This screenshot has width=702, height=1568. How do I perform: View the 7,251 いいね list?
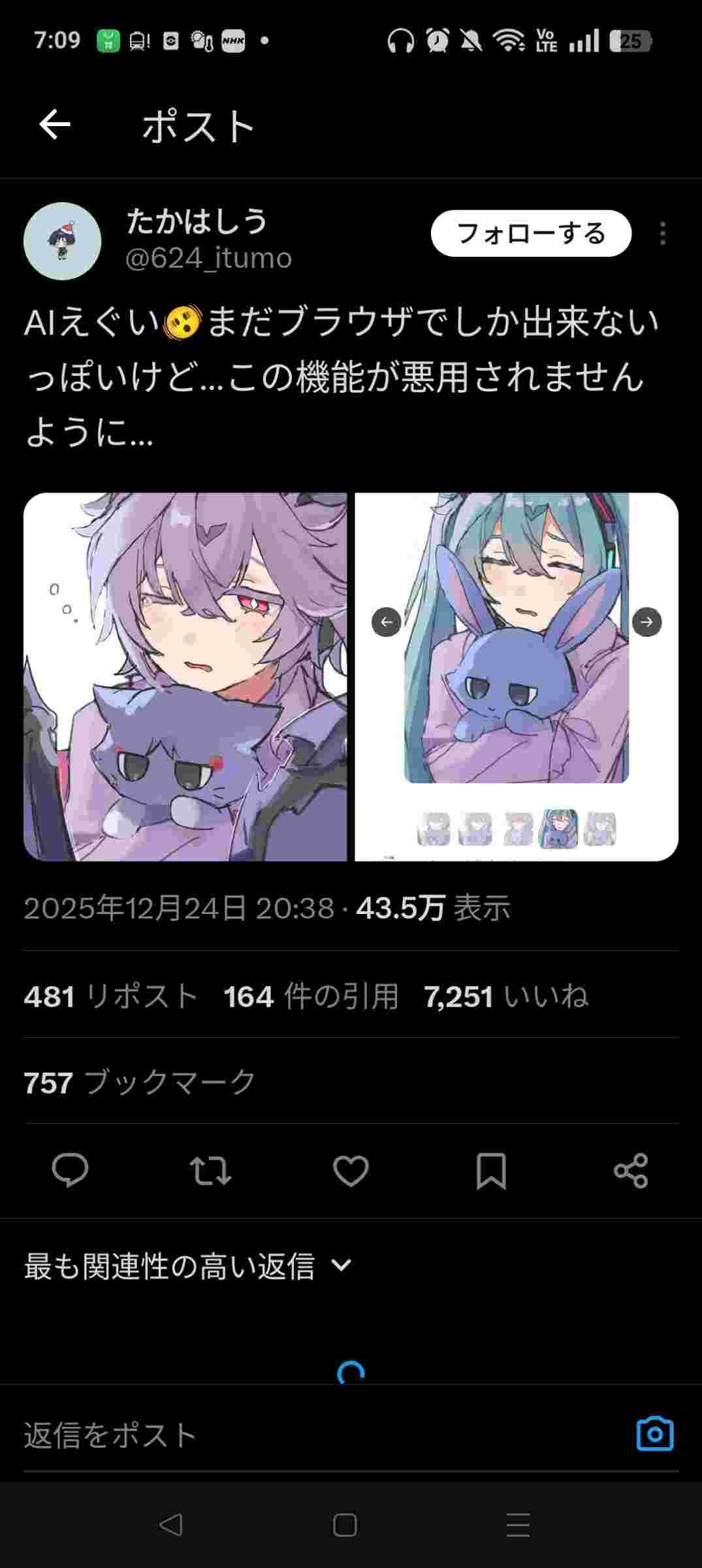pos(506,997)
